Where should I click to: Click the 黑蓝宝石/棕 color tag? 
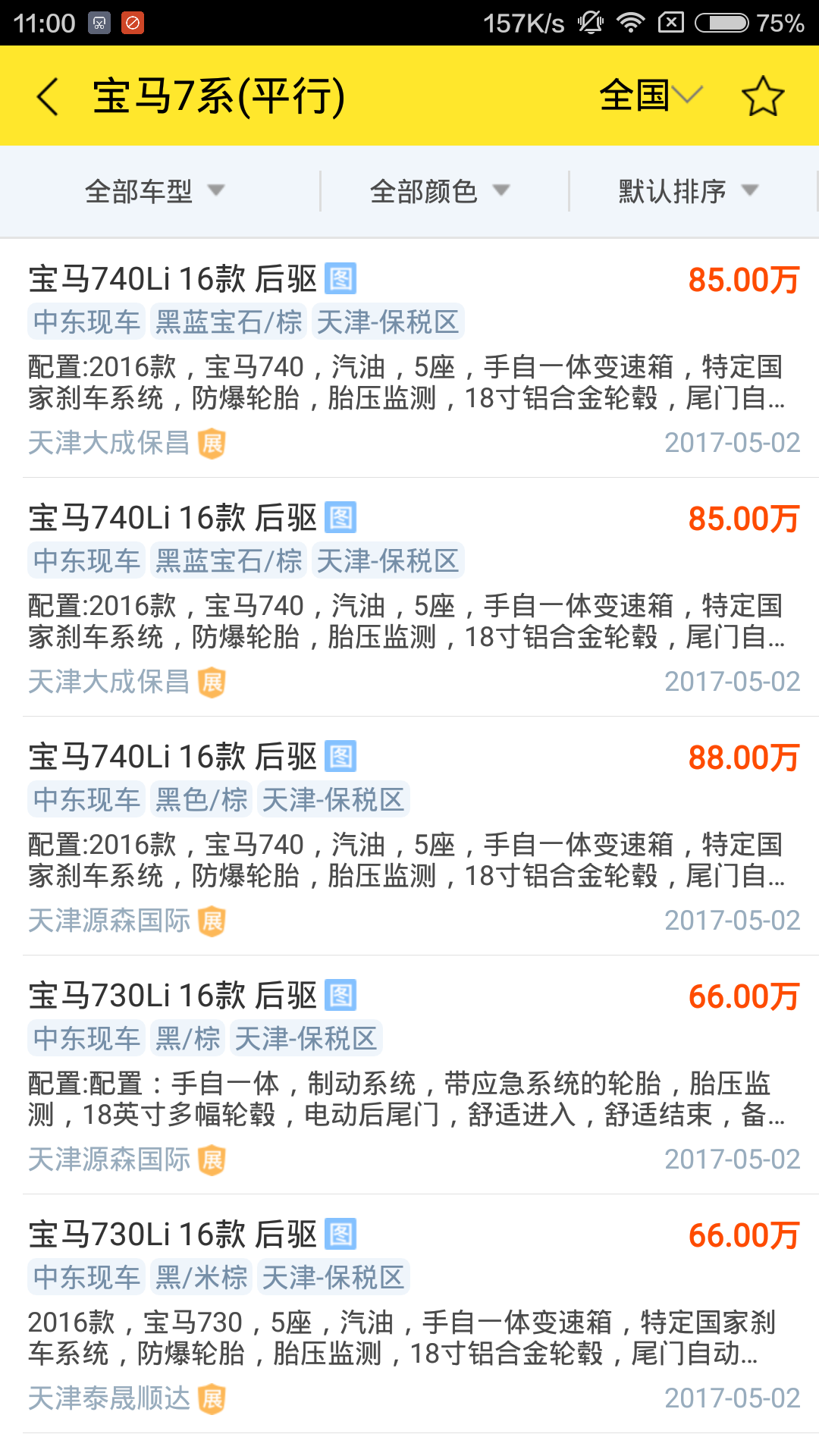point(227,322)
